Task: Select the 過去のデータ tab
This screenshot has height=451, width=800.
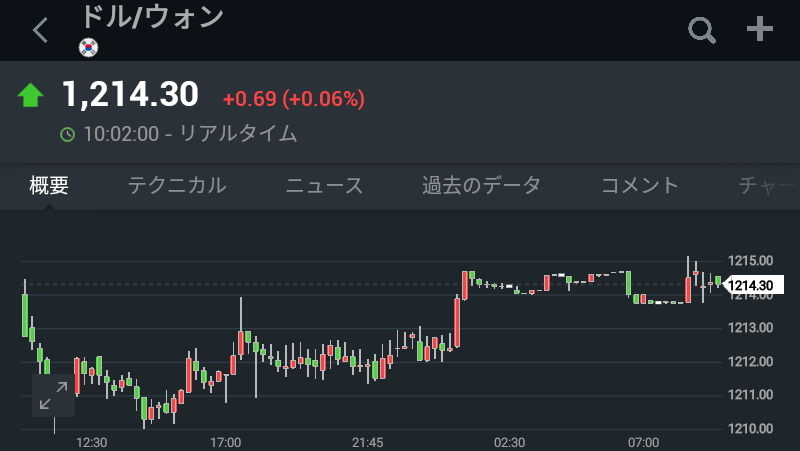Action: click(481, 185)
